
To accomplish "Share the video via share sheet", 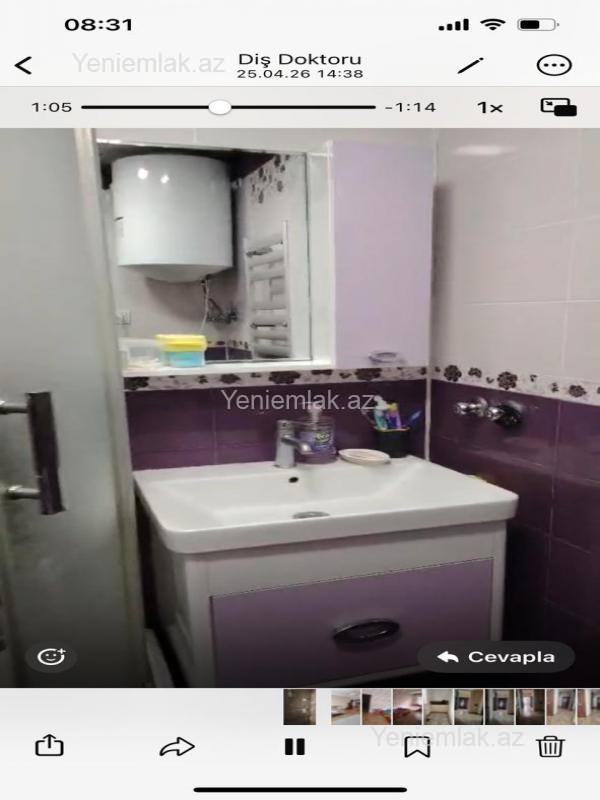I will coord(48,745).
